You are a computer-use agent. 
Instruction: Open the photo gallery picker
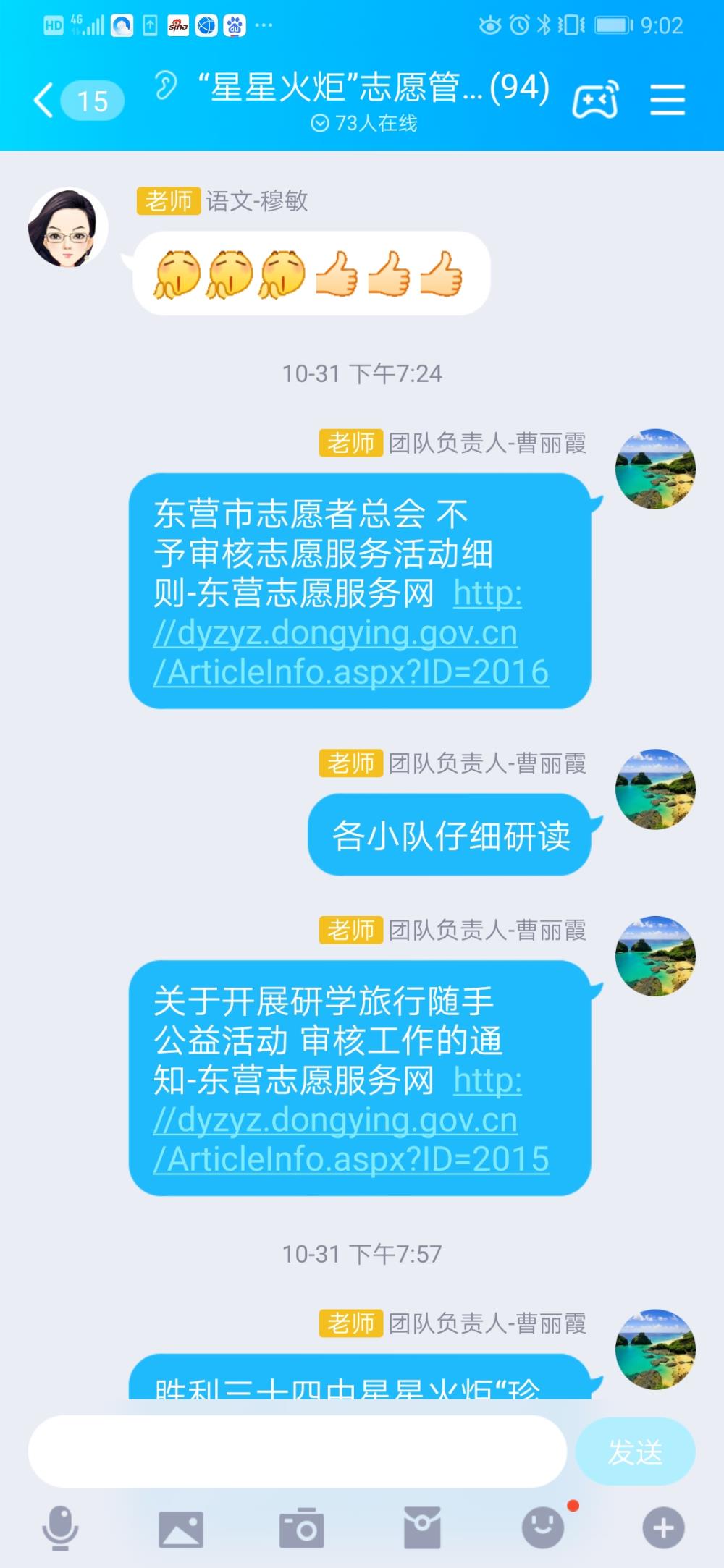(181, 1529)
